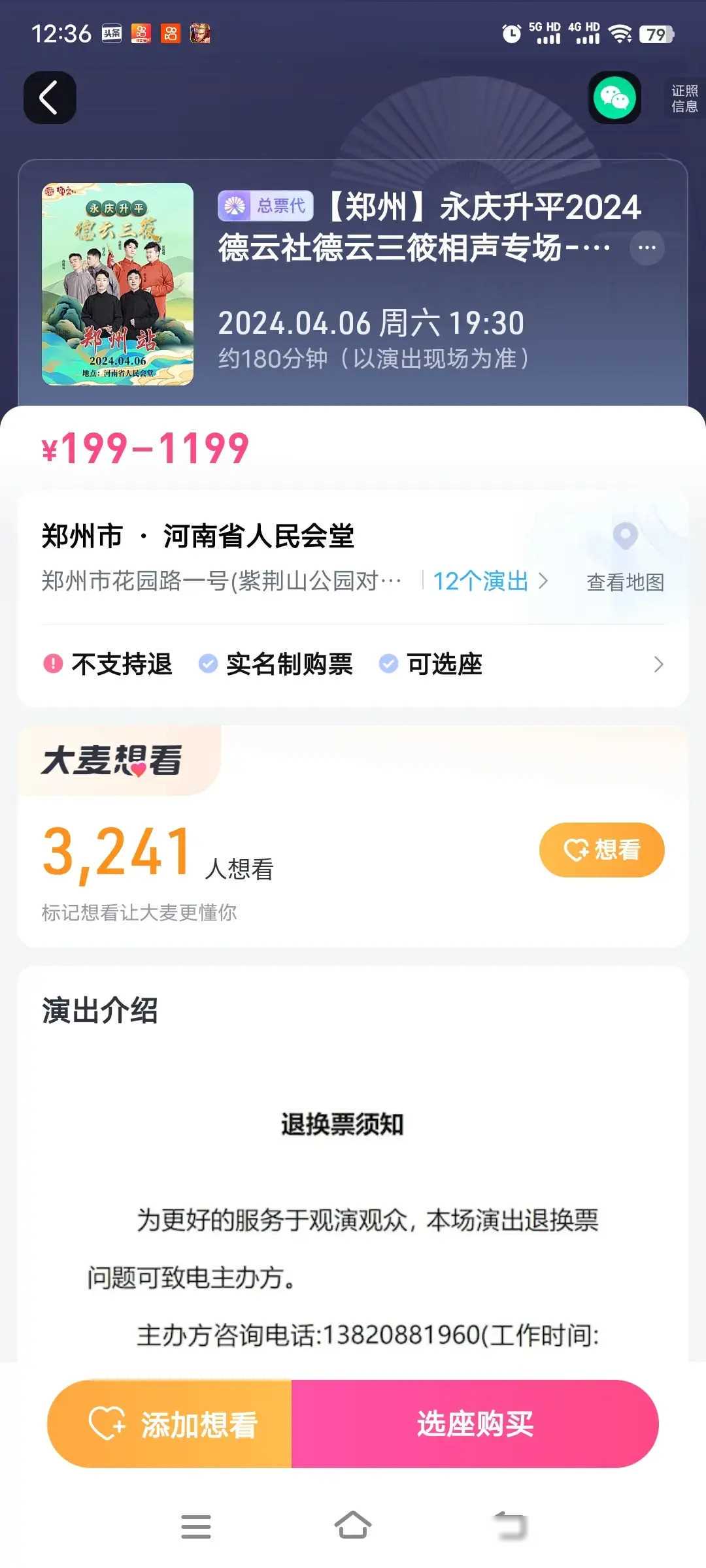The width and height of the screenshot is (706, 1568).
Task: Go back using the top-left arrow
Action: pyautogui.click(x=50, y=98)
